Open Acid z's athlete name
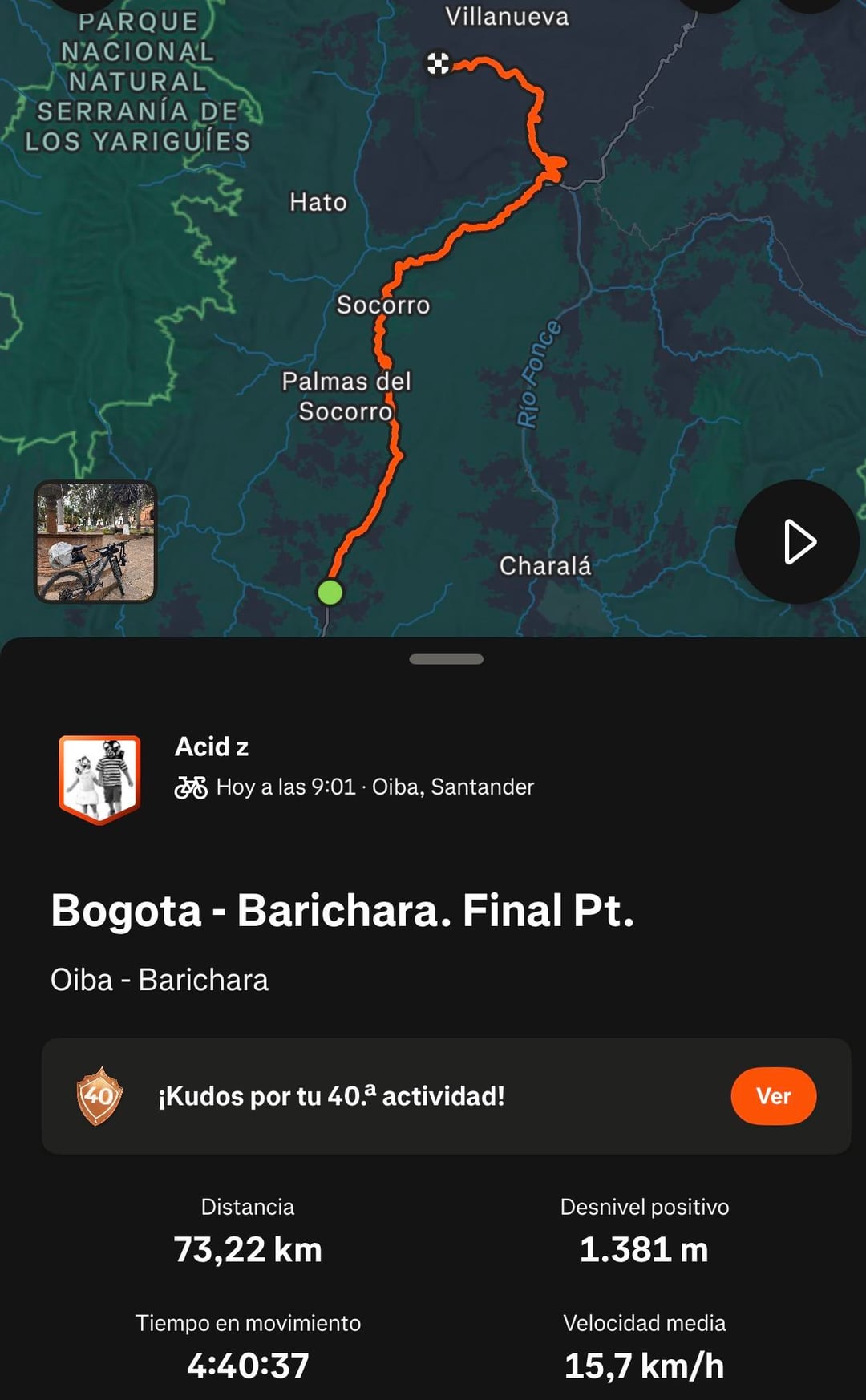 212,747
